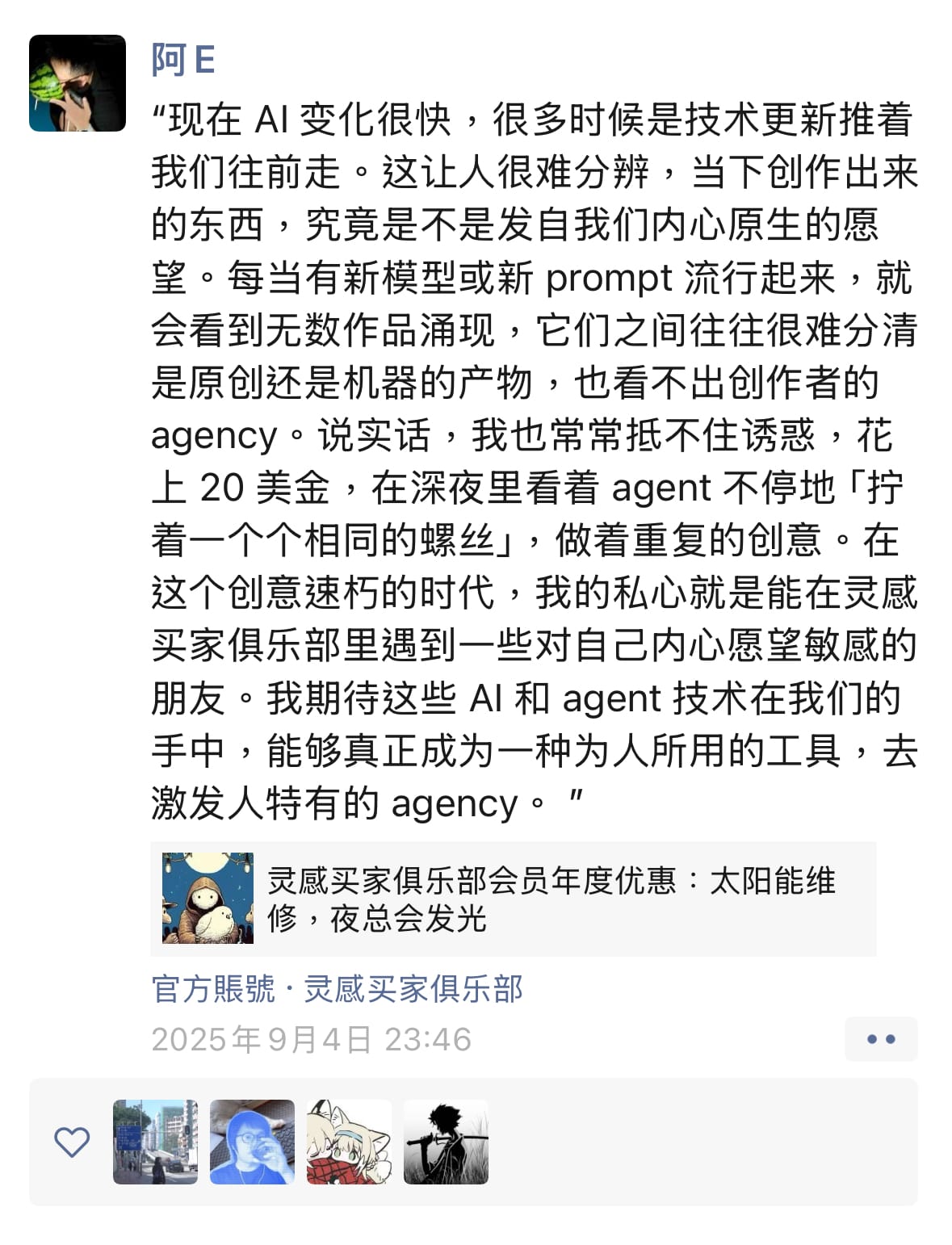View the liker with the street photo avatar
Viewport: 952px width, 1245px height.
[155, 1142]
